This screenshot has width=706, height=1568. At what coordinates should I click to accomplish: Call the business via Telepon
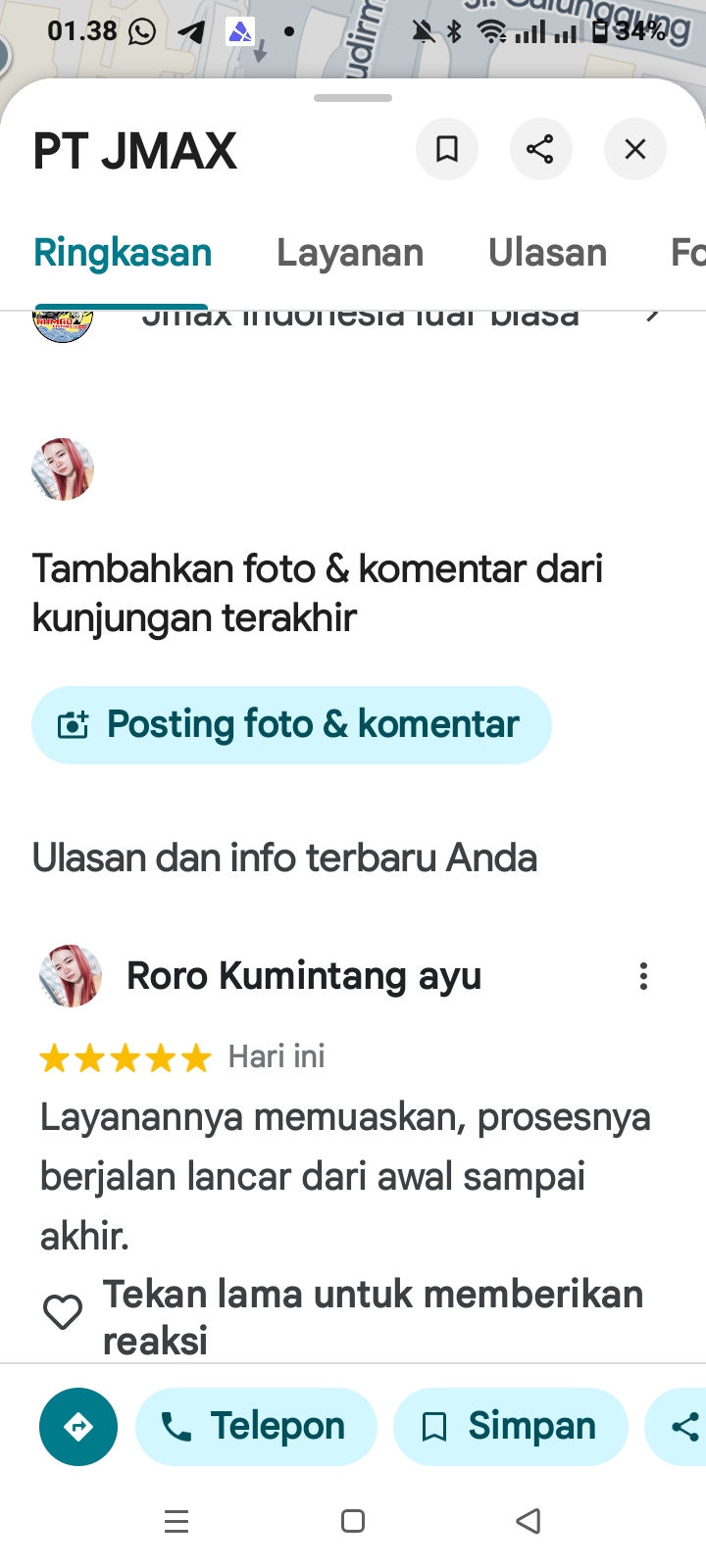(x=256, y=1427)
